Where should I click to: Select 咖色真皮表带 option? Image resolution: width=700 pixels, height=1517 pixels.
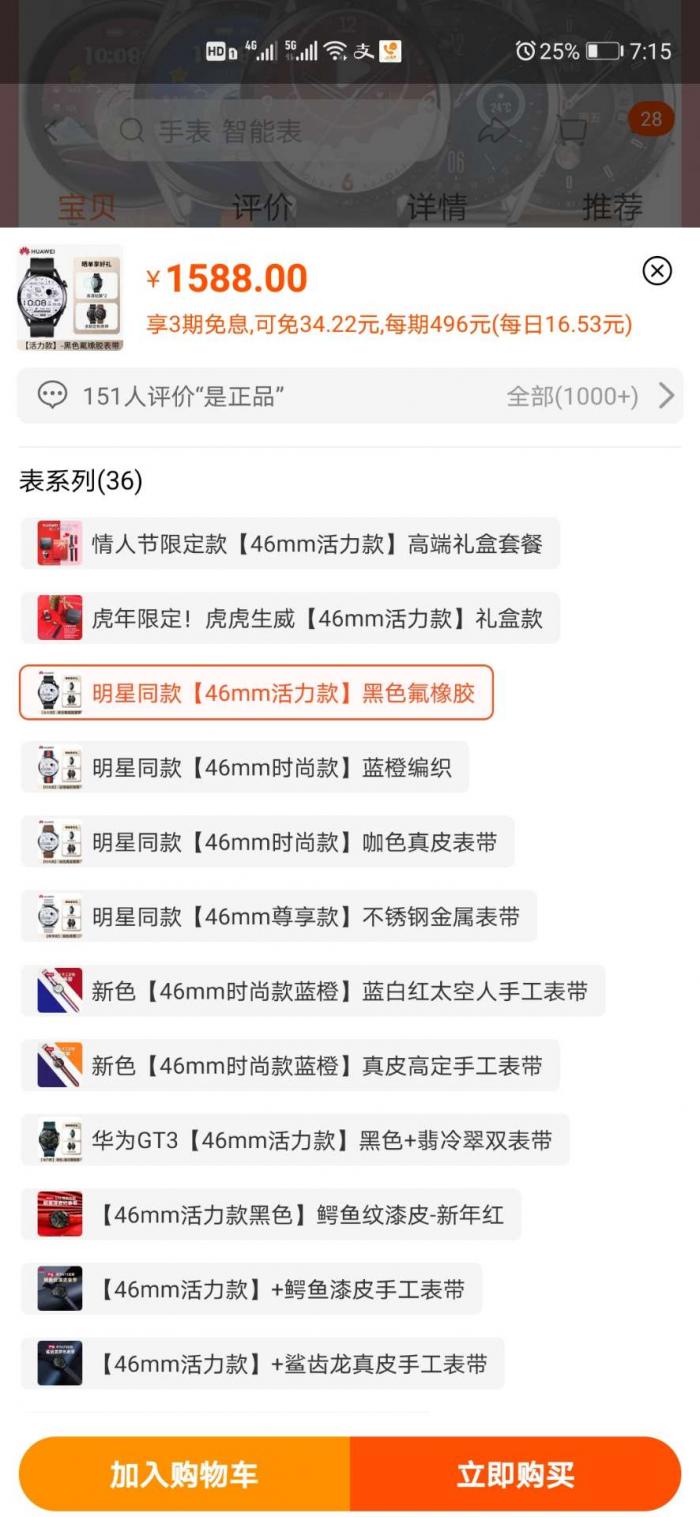pyautogui.click(x=267, y=842)
